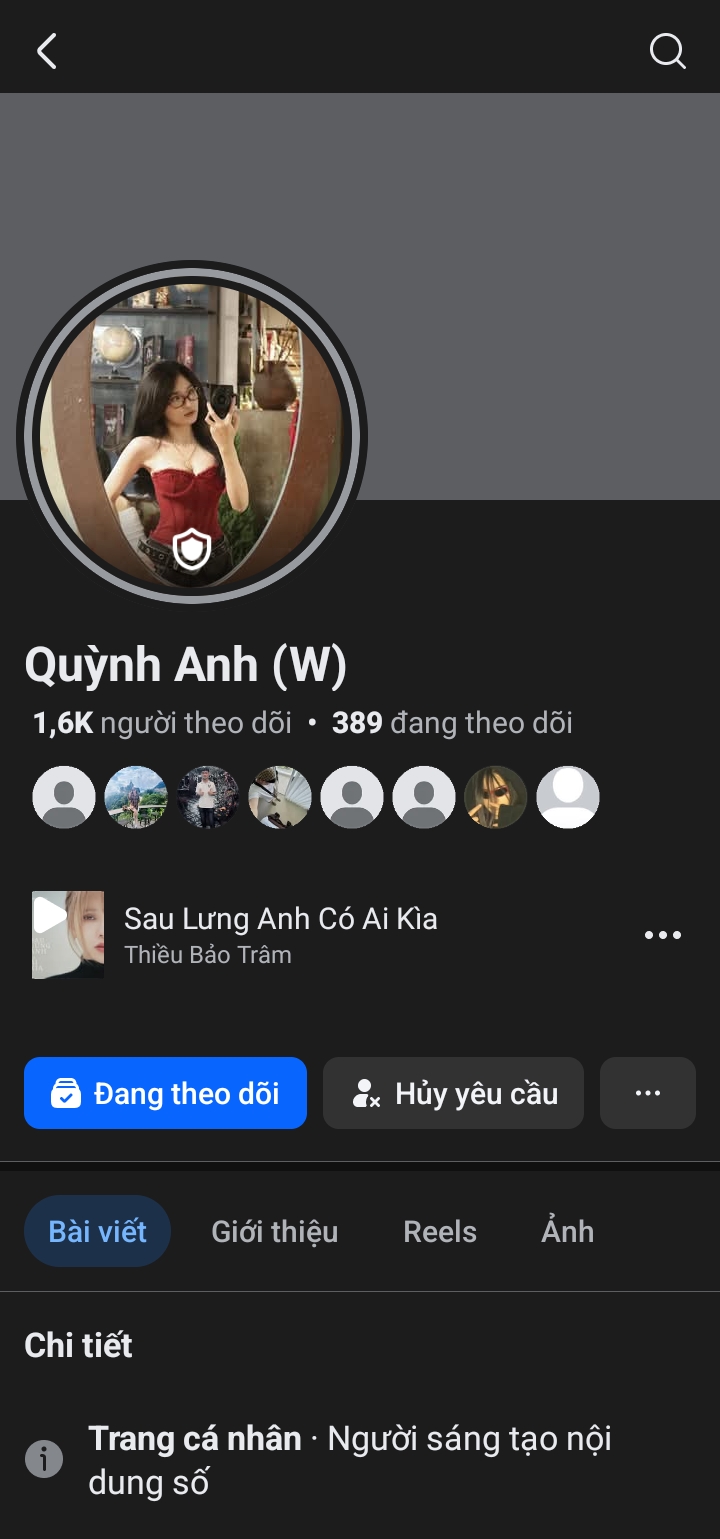Switch to the Reels tab

click(x=440, y=1231)
